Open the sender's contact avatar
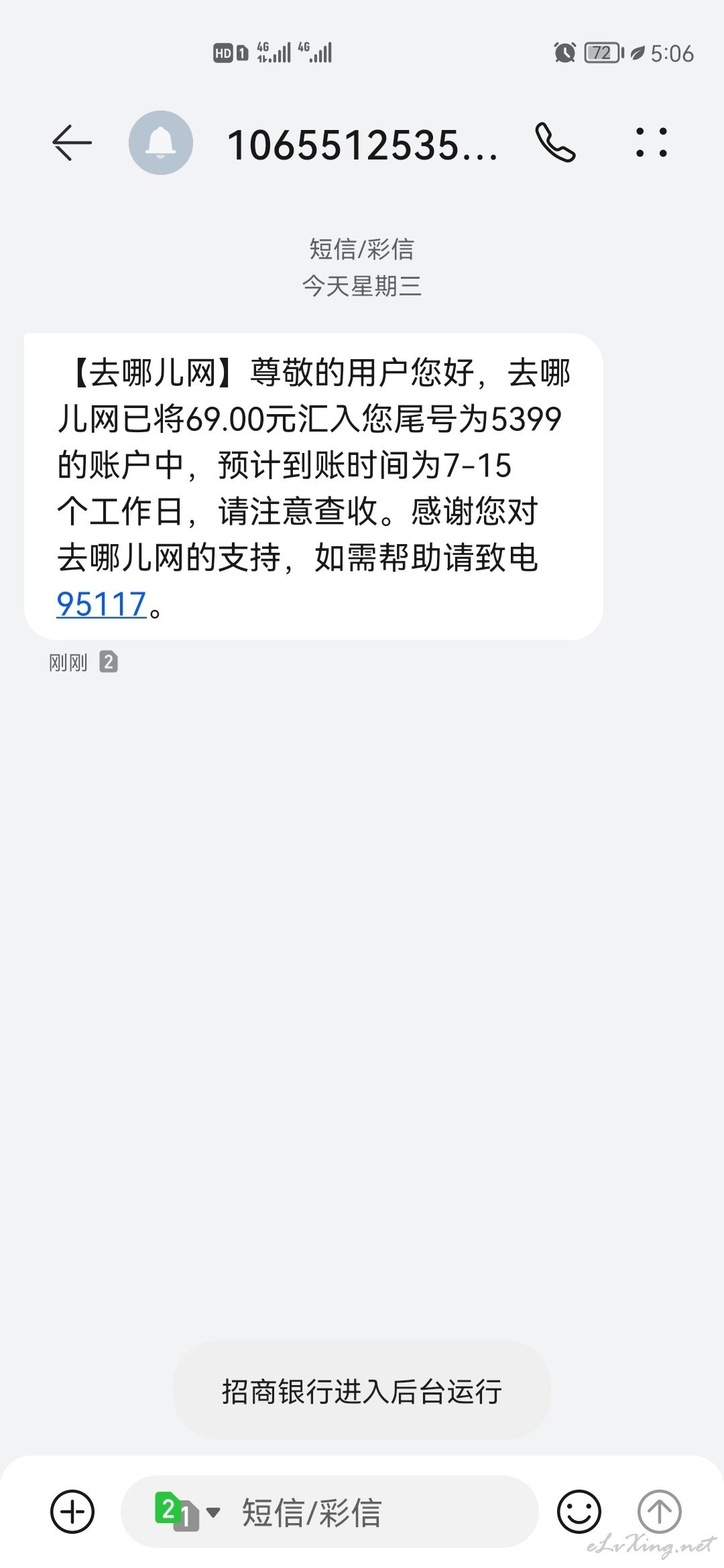The height and width of the screenshot is (1568, 724). [x=161, y=143]
